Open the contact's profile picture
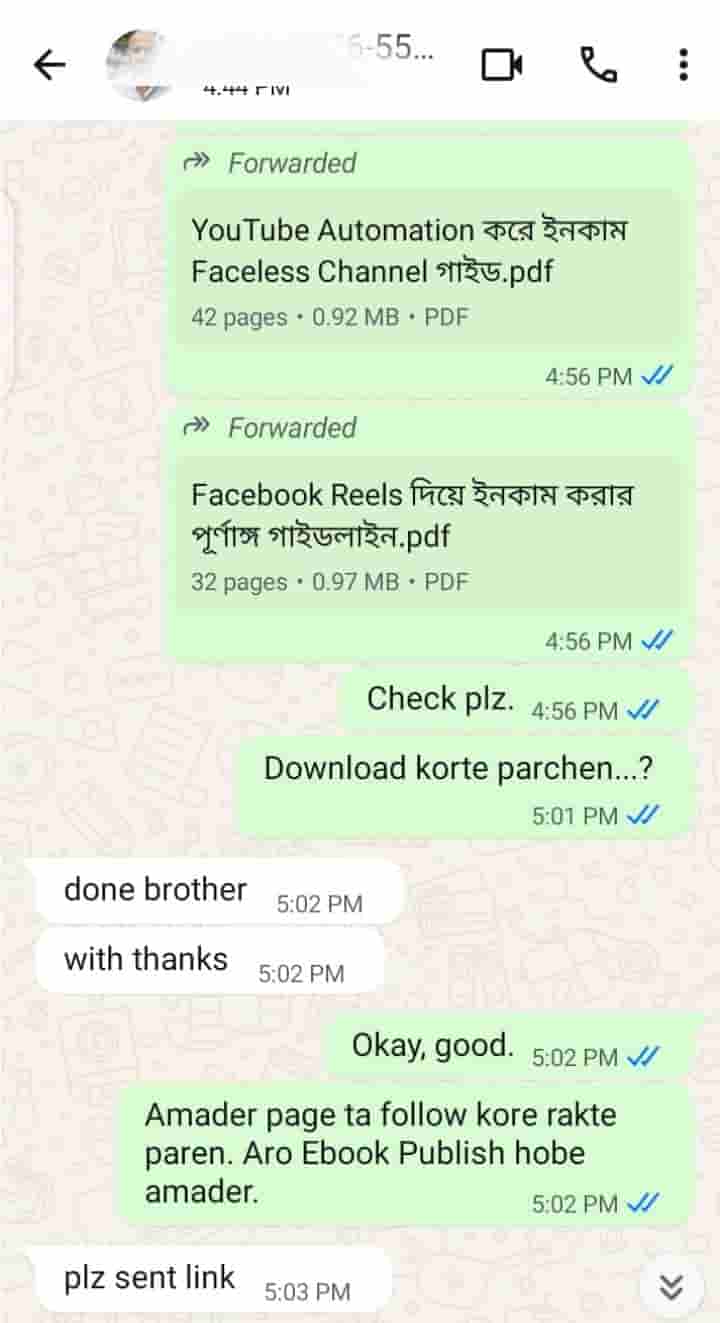 (141, 66)
